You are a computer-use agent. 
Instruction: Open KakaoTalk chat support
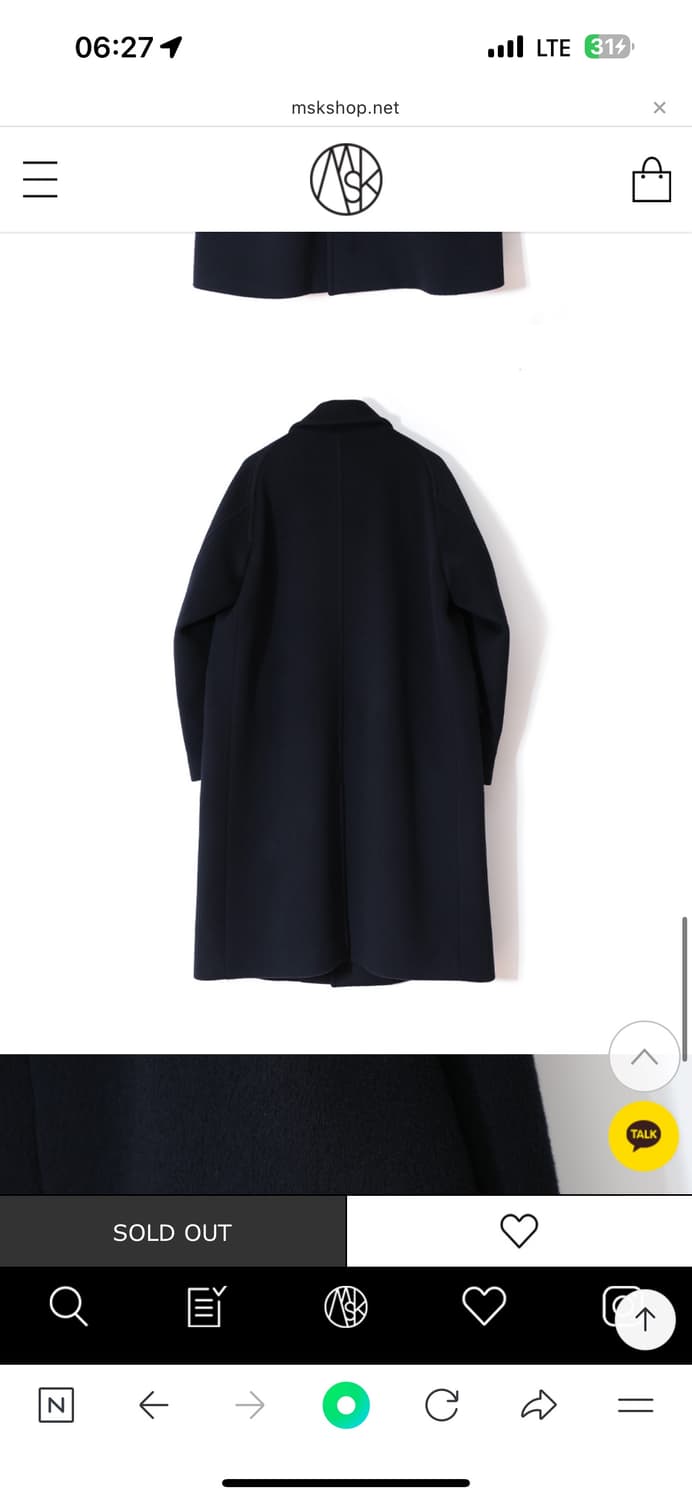643,1135
